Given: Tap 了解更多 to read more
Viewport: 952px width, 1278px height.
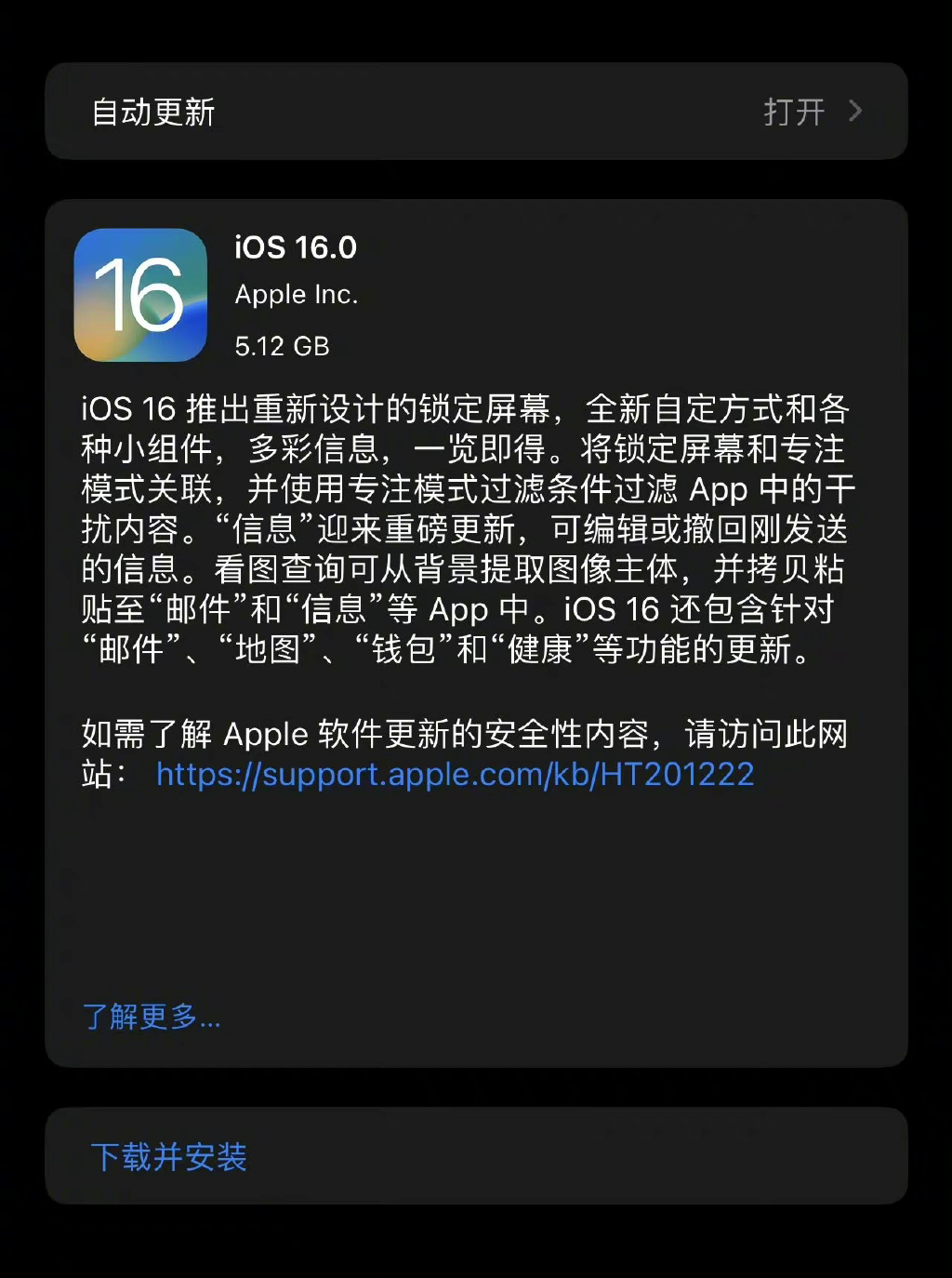Looking at the screenshot, I should pos(152,1017).
